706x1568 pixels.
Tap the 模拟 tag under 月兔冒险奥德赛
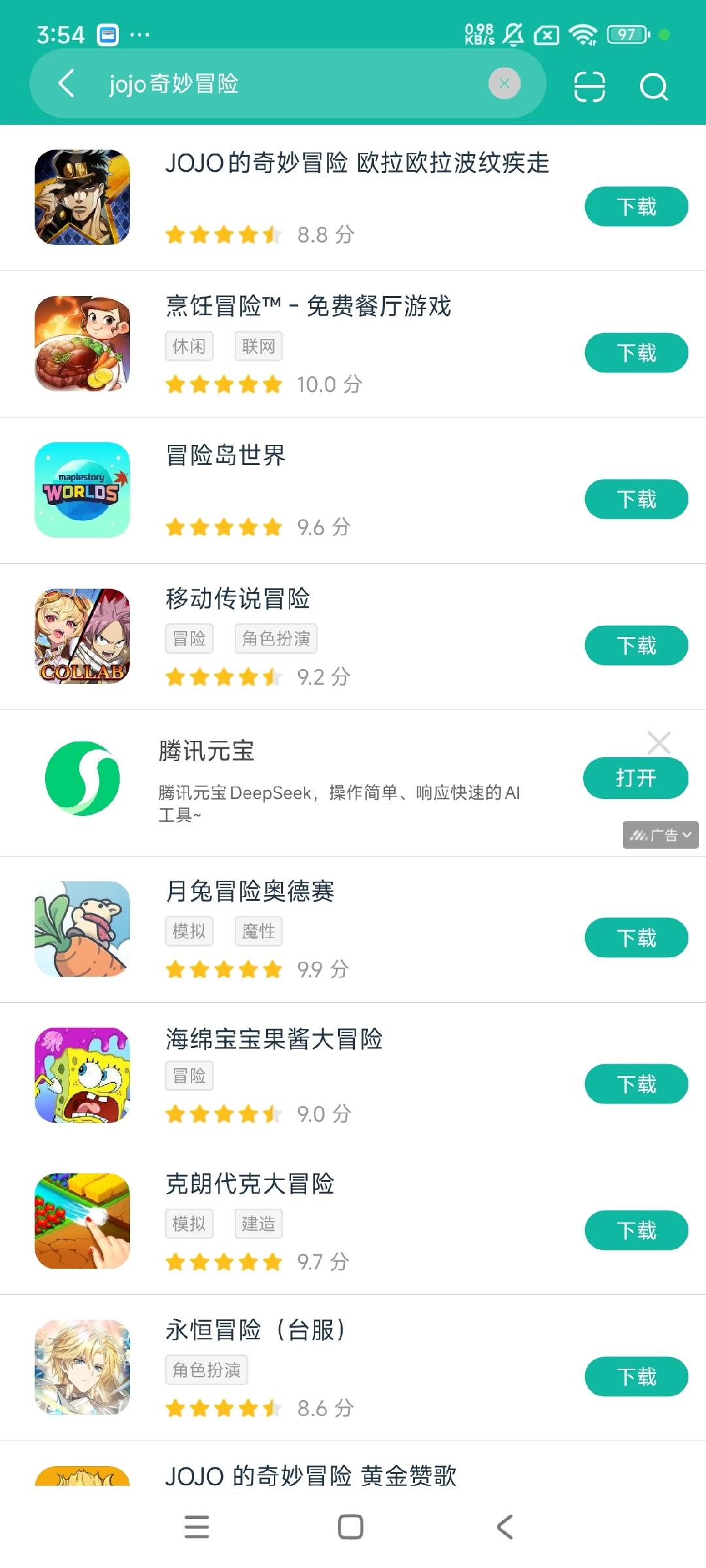click(x=190, y=930)
